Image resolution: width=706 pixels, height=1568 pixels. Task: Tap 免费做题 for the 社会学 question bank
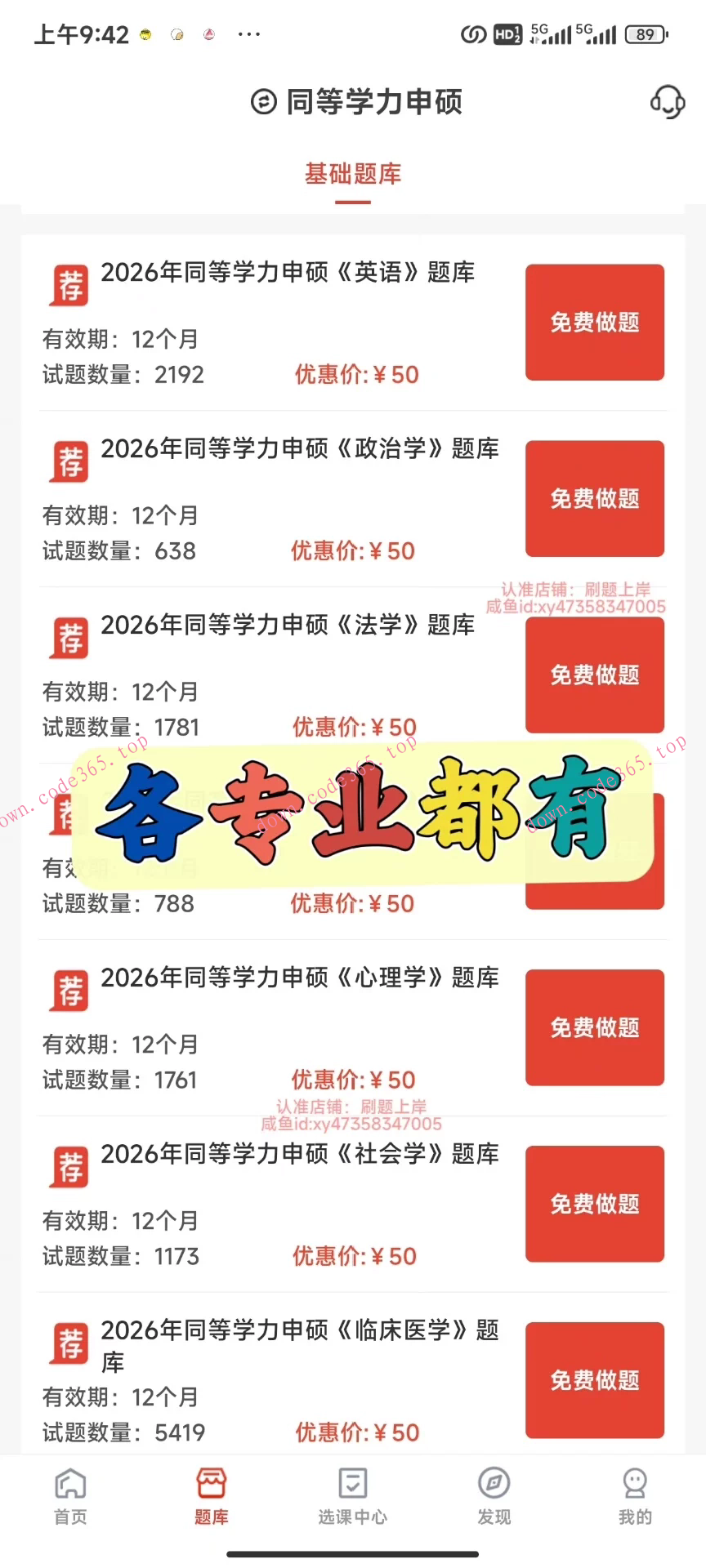pos(594,1204)
